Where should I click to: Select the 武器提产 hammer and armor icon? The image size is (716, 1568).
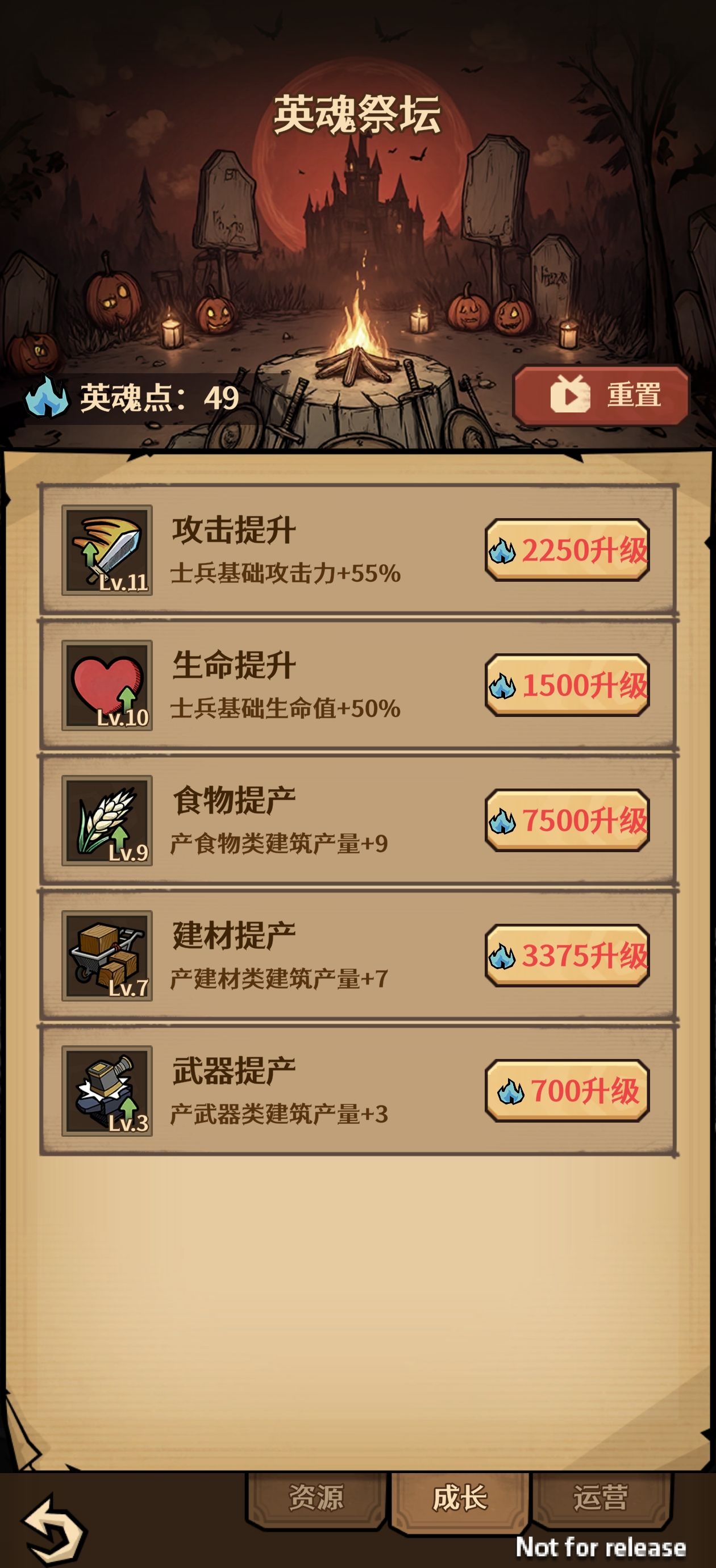(x=107, y=1090)
